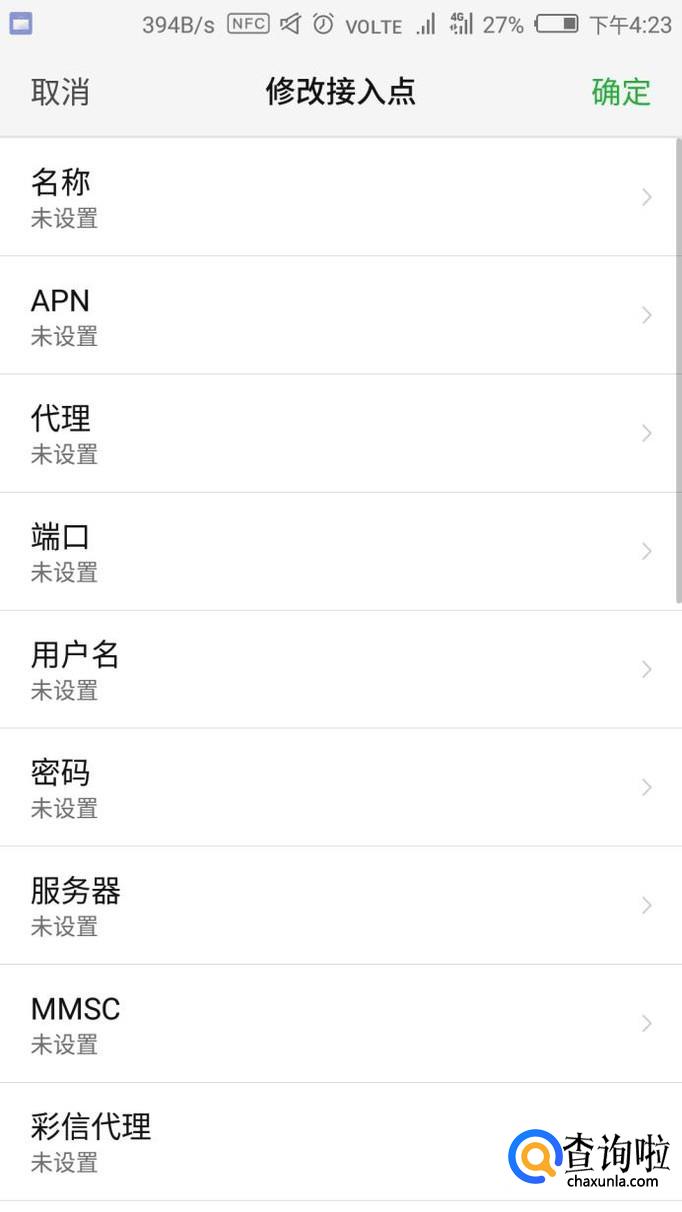Tap 取消 to cancel editing
Viewport: 682px width, 1212px height.
60,92
